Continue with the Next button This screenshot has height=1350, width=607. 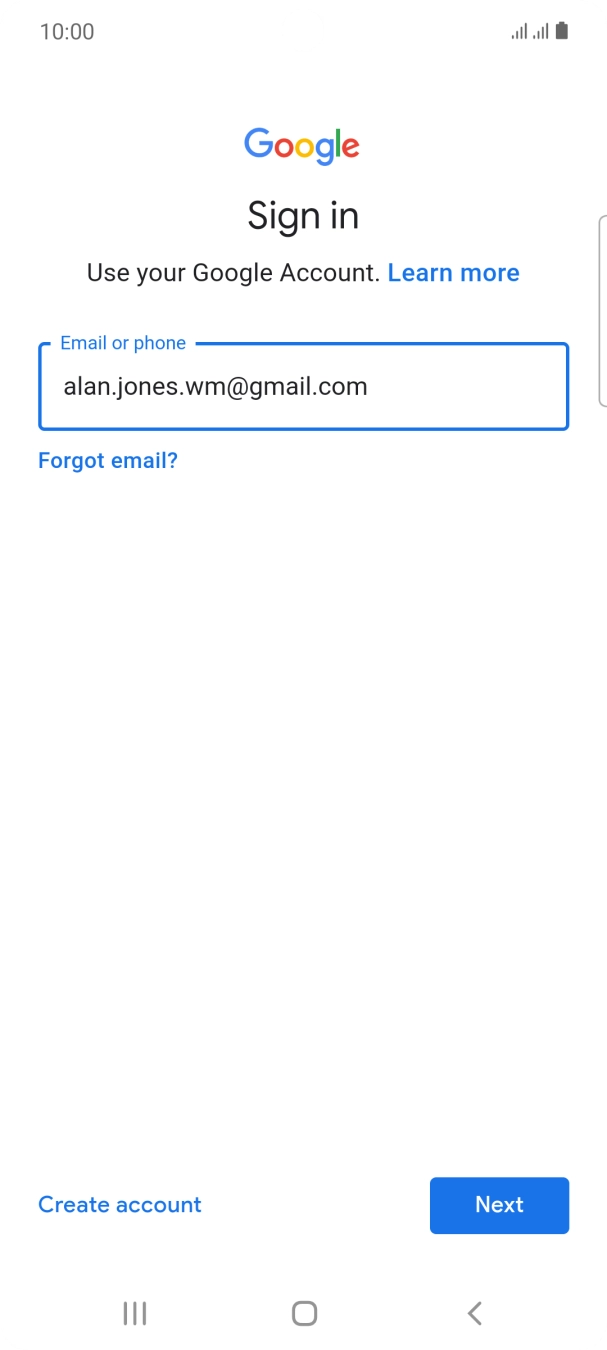click(x=500, y=1205)
